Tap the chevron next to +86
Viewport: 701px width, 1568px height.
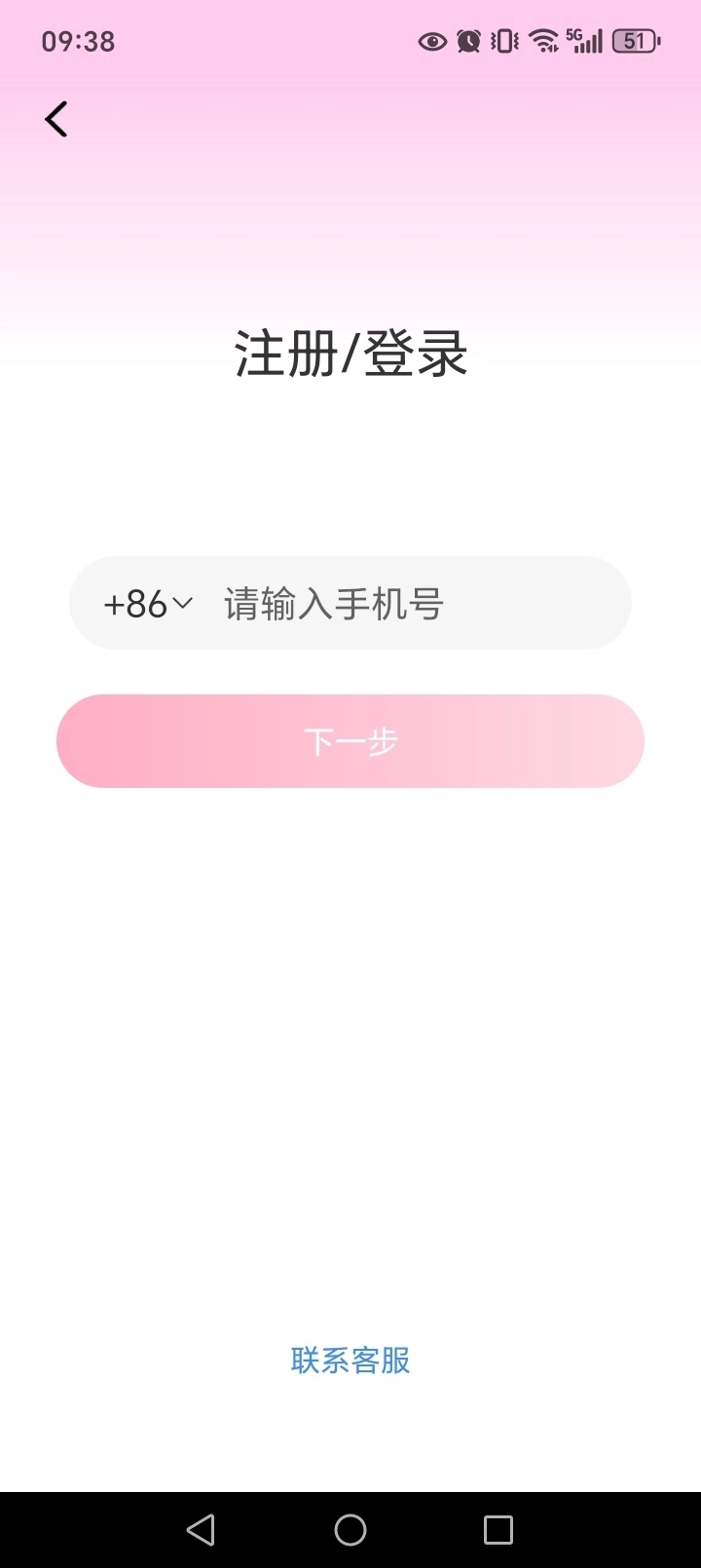point(183,605)
